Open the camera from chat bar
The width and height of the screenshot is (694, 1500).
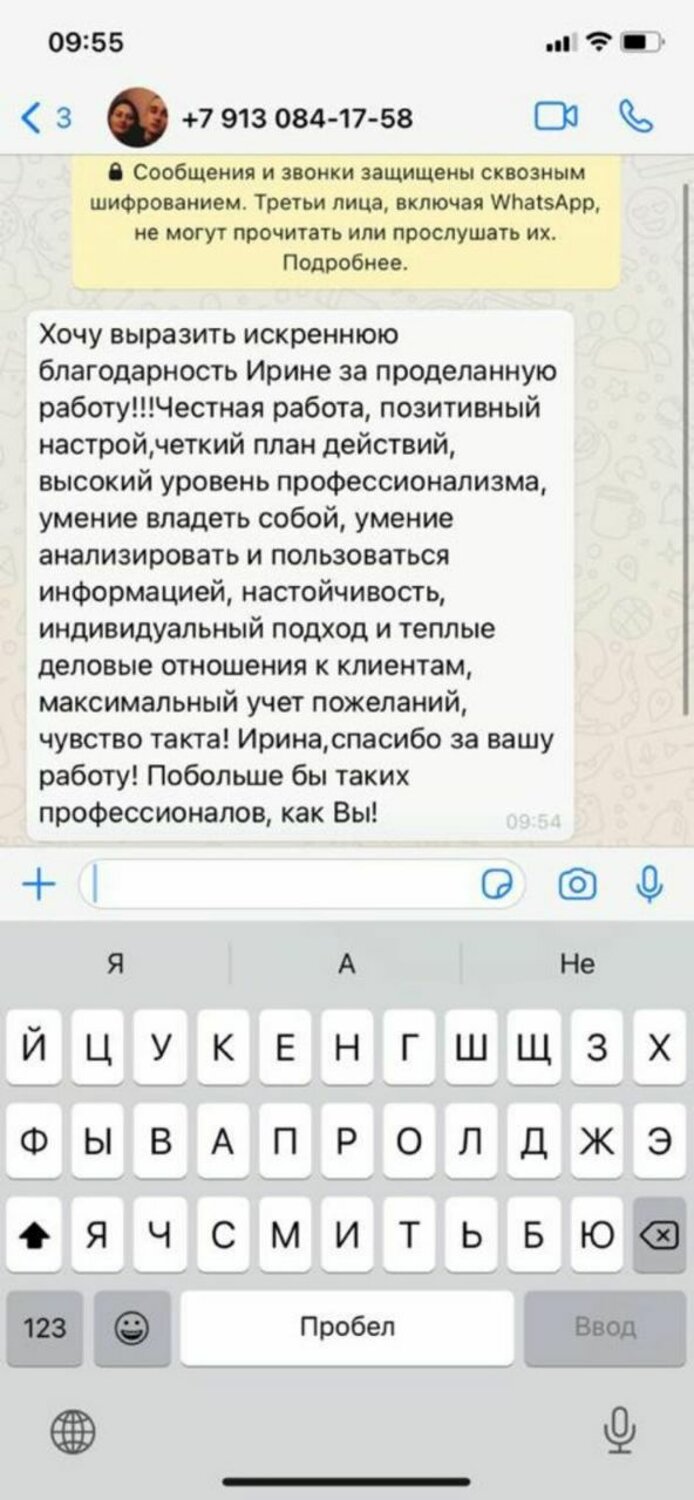click(577, 884)
